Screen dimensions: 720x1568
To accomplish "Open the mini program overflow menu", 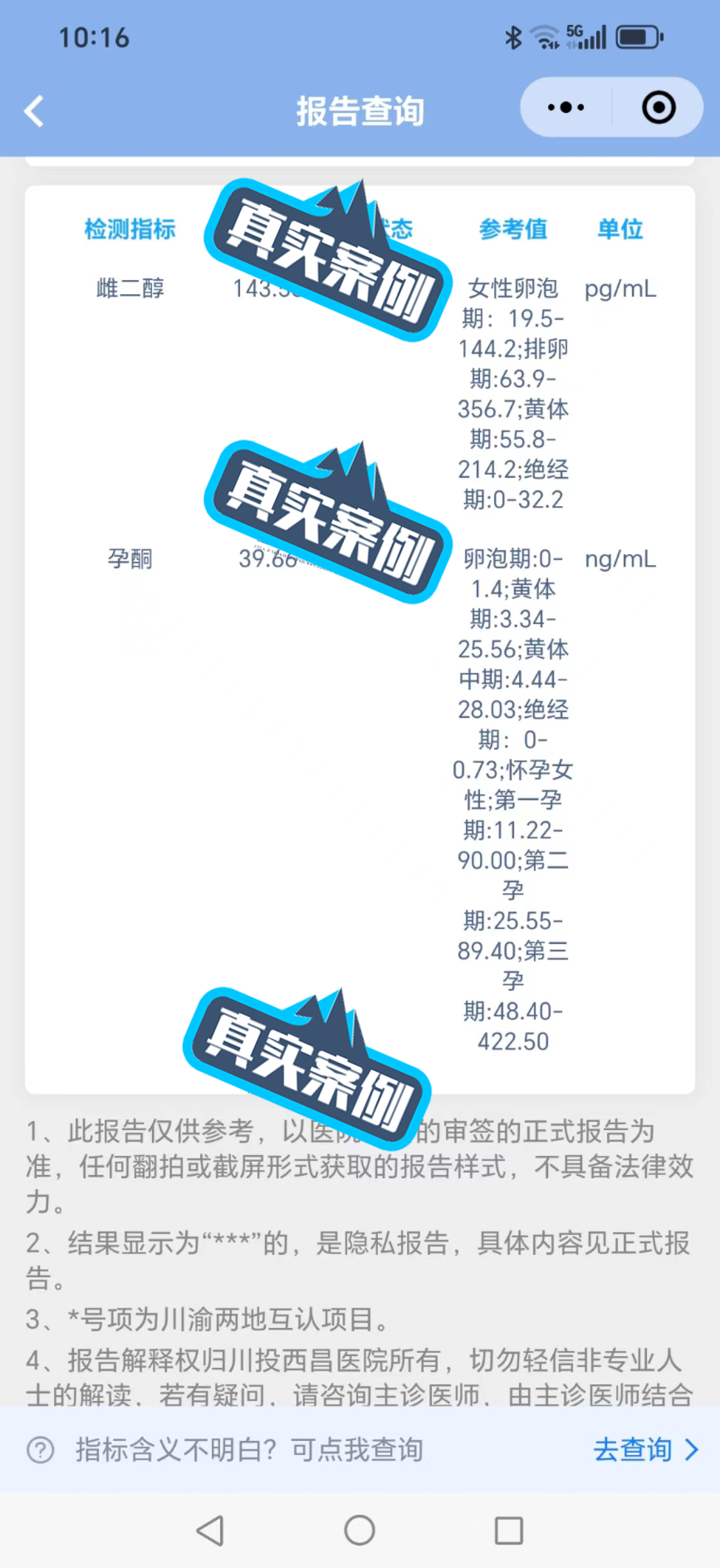I will (x=565, y=107).
